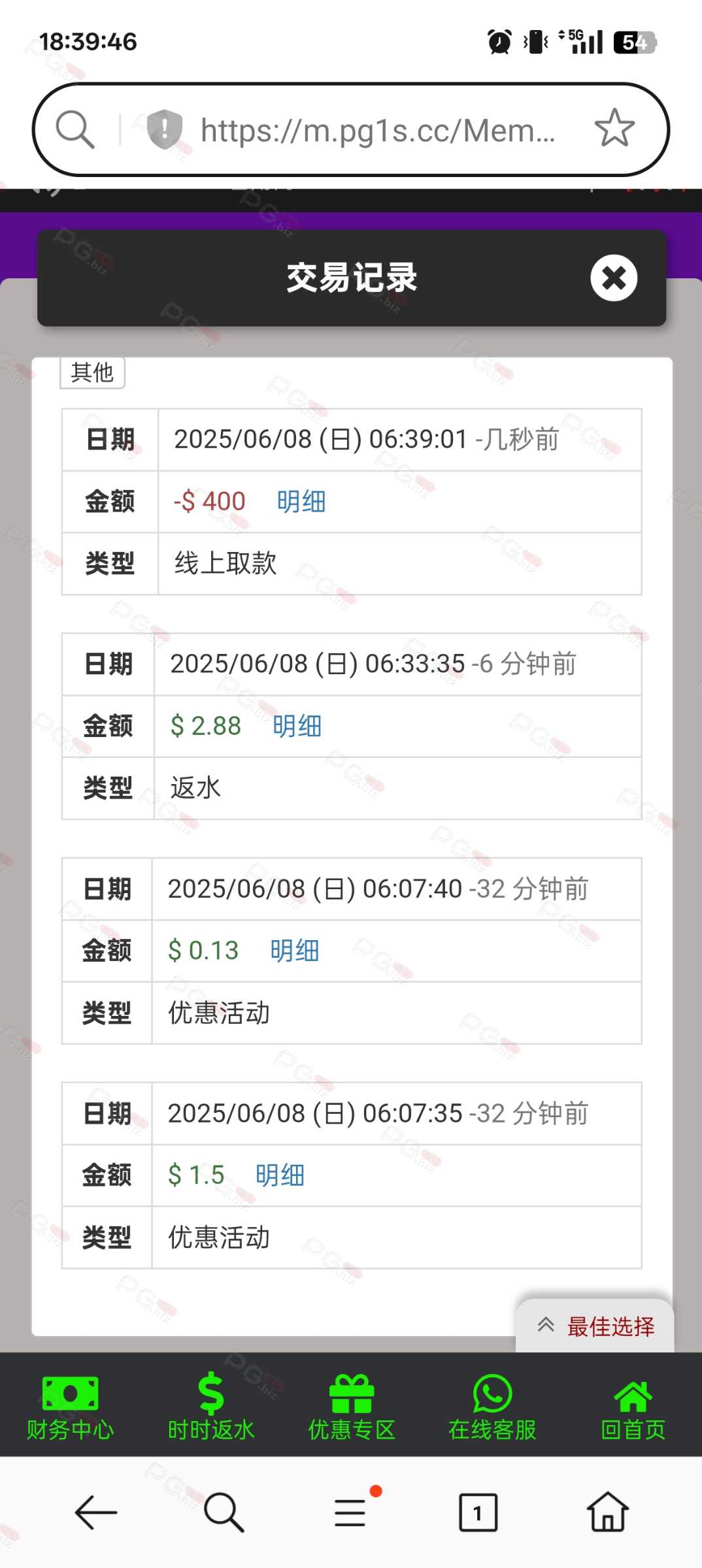Image resolution: width=702 pixels, height=1568 pixels.
Task: Open 明细 for the $0.13 优惠活动 record
Action: 294,951
